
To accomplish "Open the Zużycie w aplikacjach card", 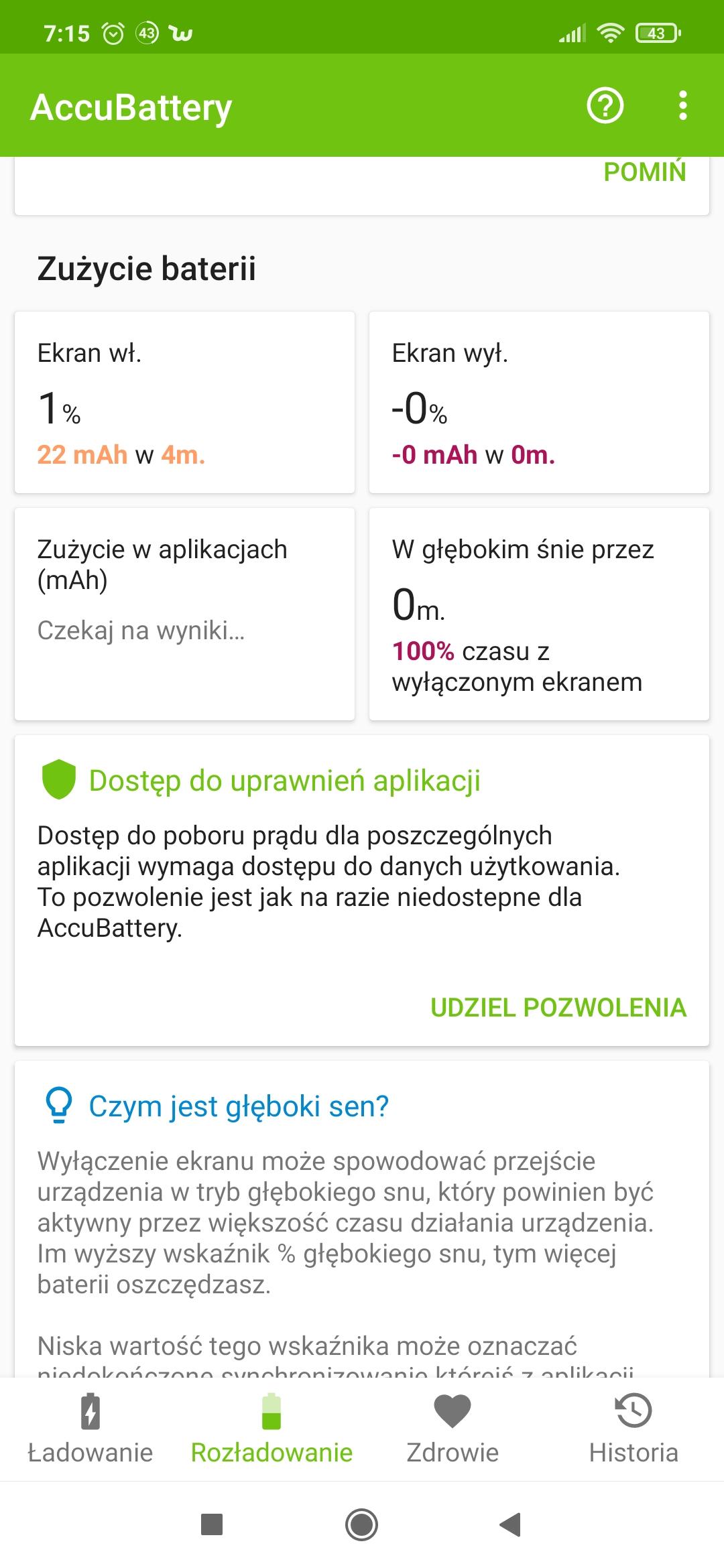I will [x=184, y=613].
